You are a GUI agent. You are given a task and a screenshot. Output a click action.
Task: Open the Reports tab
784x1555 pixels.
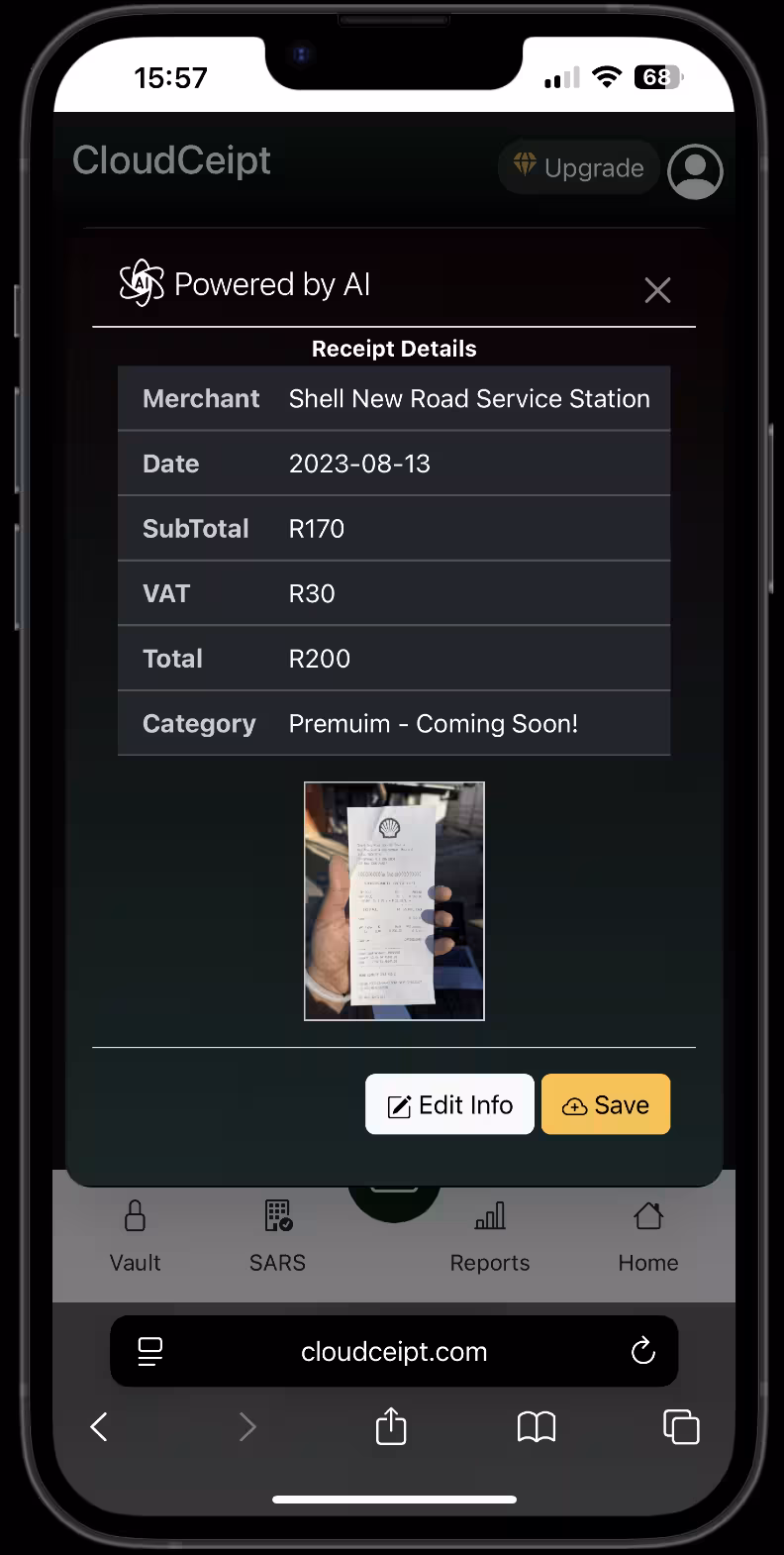[490, 1235]
